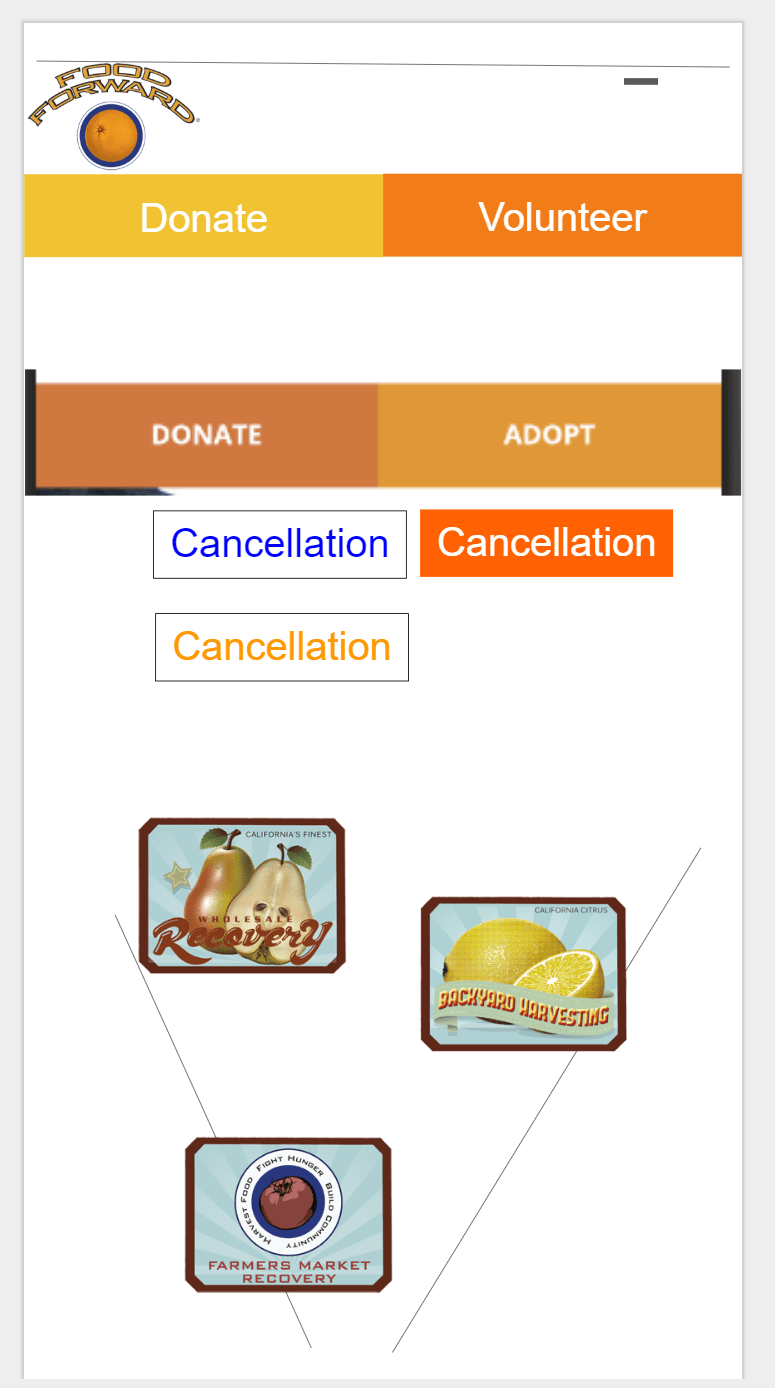
Task: Tap the blue-text Cancellation button
Action: point(280,544)
